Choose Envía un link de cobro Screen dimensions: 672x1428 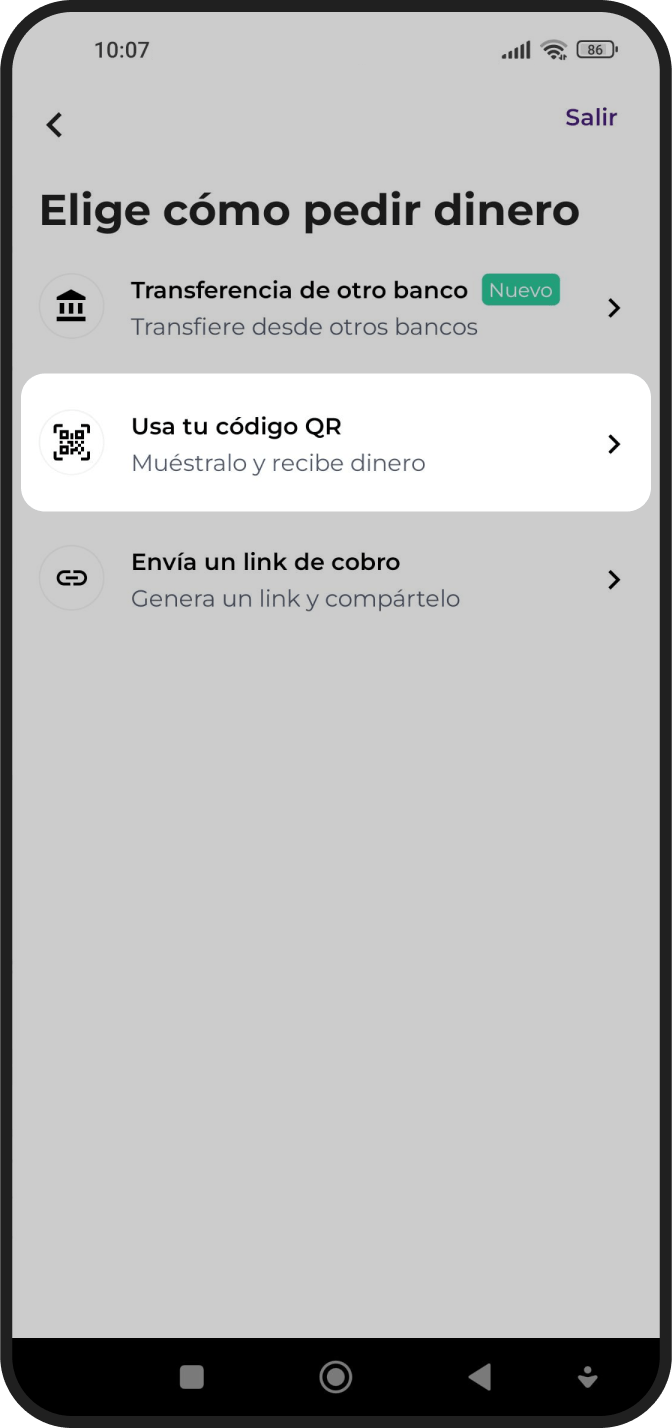pyautogui.click(x=335, y=580)
